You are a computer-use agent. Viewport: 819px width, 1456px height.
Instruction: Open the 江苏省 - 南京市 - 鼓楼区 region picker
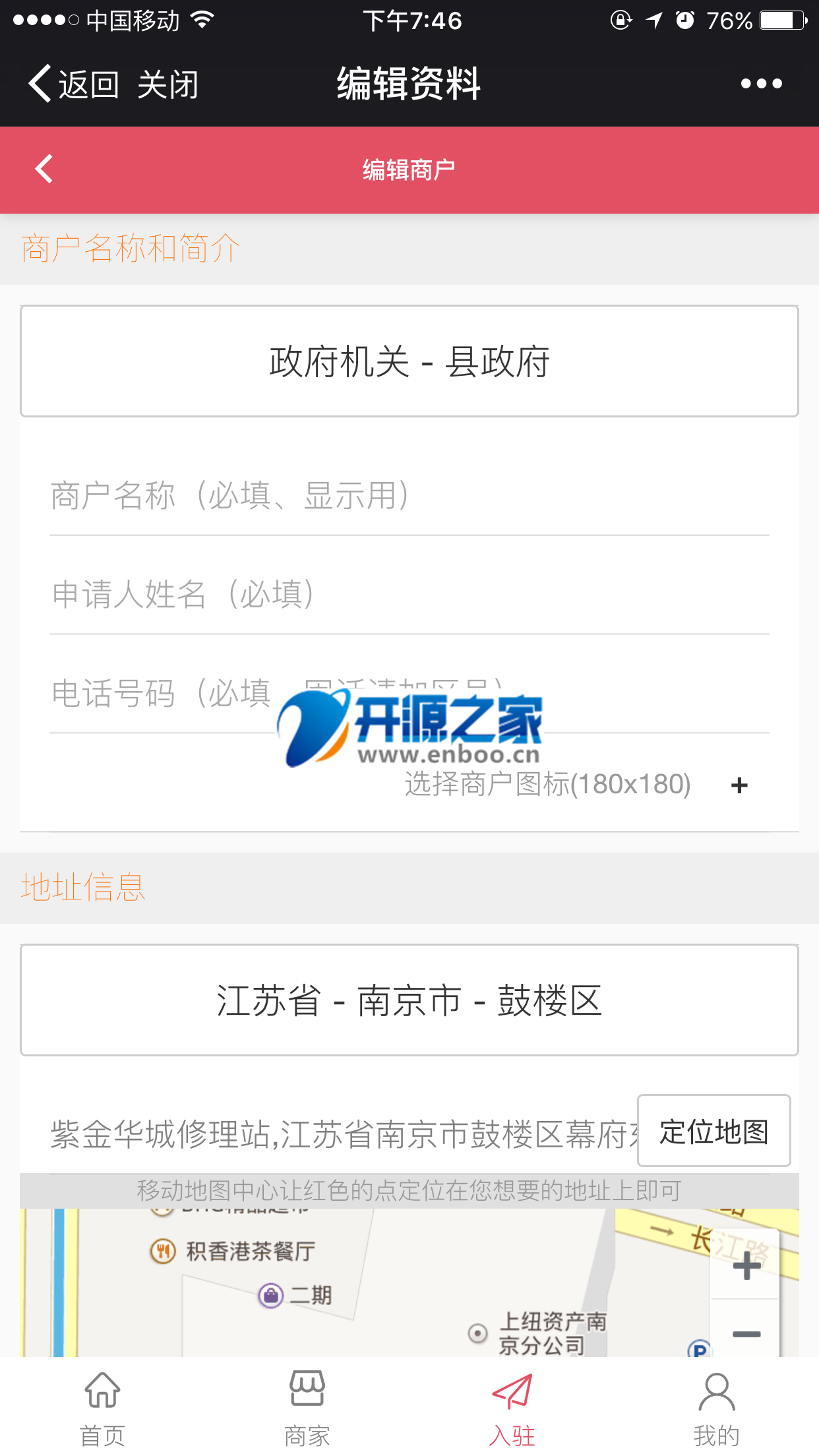point(409,1000)
